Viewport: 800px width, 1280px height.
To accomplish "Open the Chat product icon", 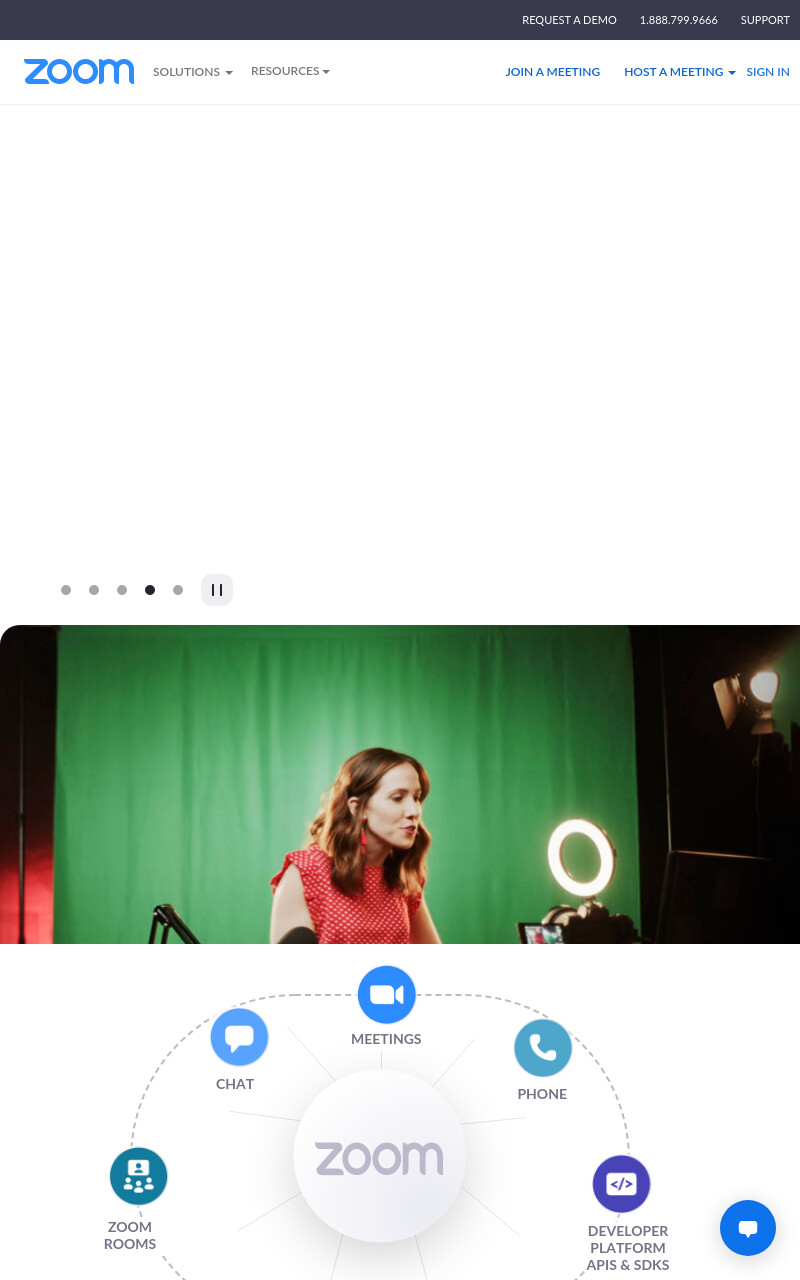I will [x=239, y=1037].
